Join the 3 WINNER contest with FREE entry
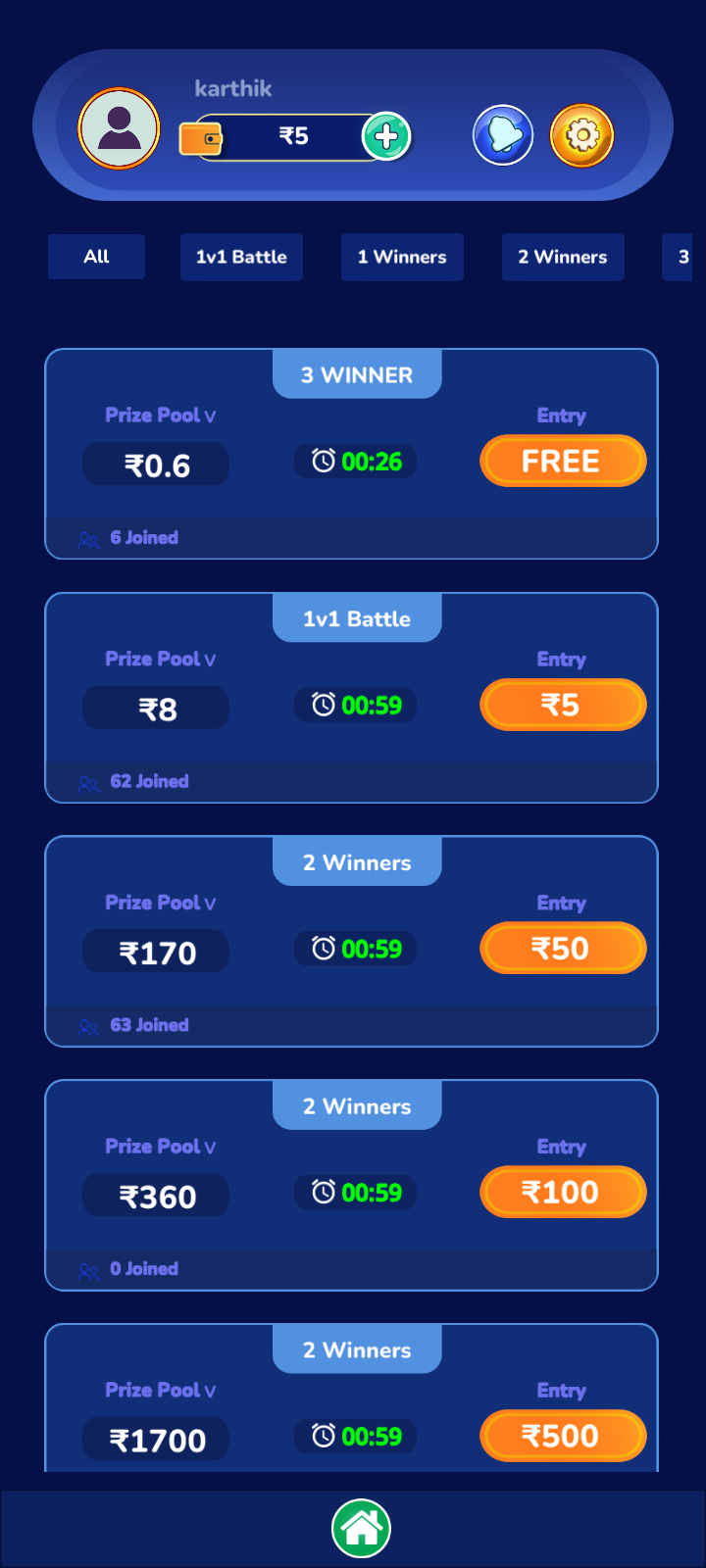Viewport: 706px width, 1568px height. click(x=562, y=461)
